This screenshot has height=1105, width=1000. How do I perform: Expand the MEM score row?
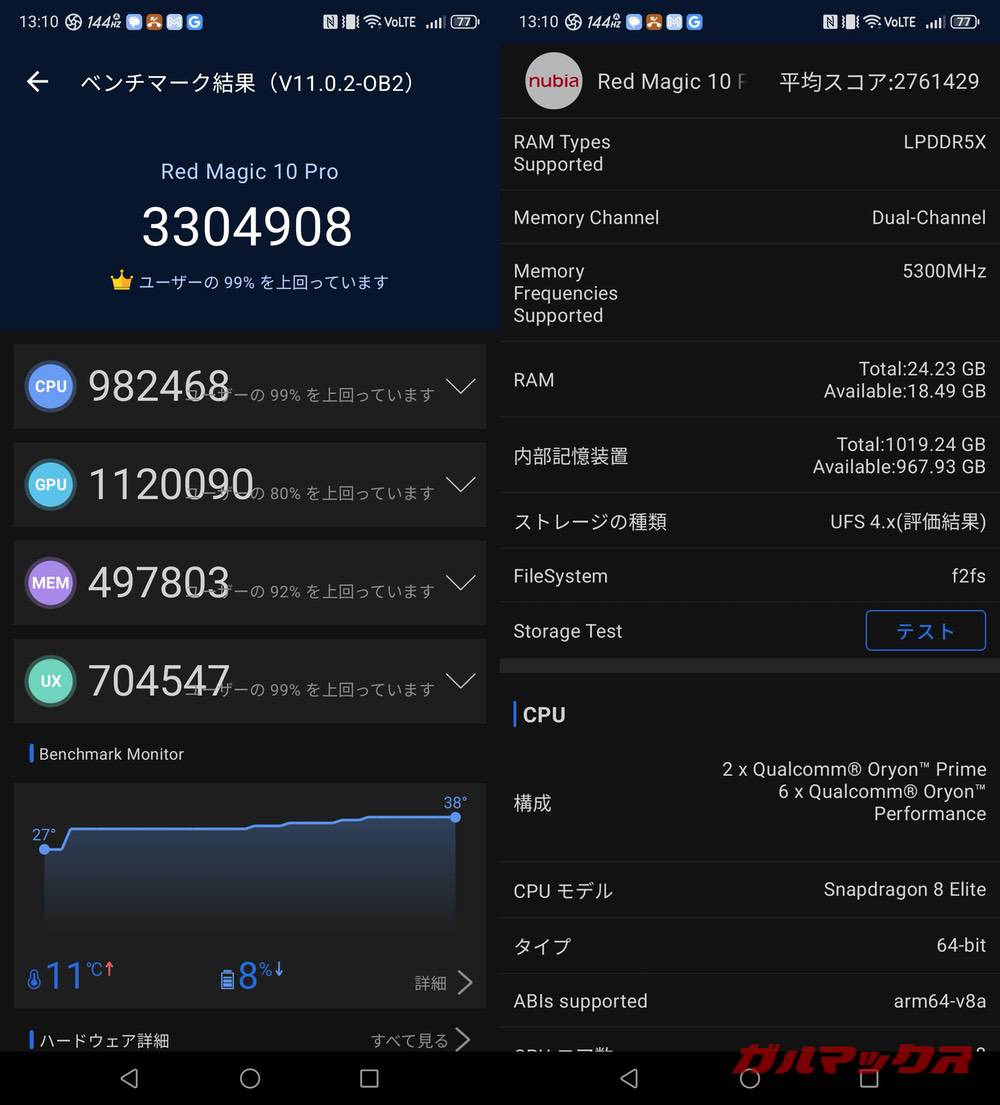tap(460, 583)
